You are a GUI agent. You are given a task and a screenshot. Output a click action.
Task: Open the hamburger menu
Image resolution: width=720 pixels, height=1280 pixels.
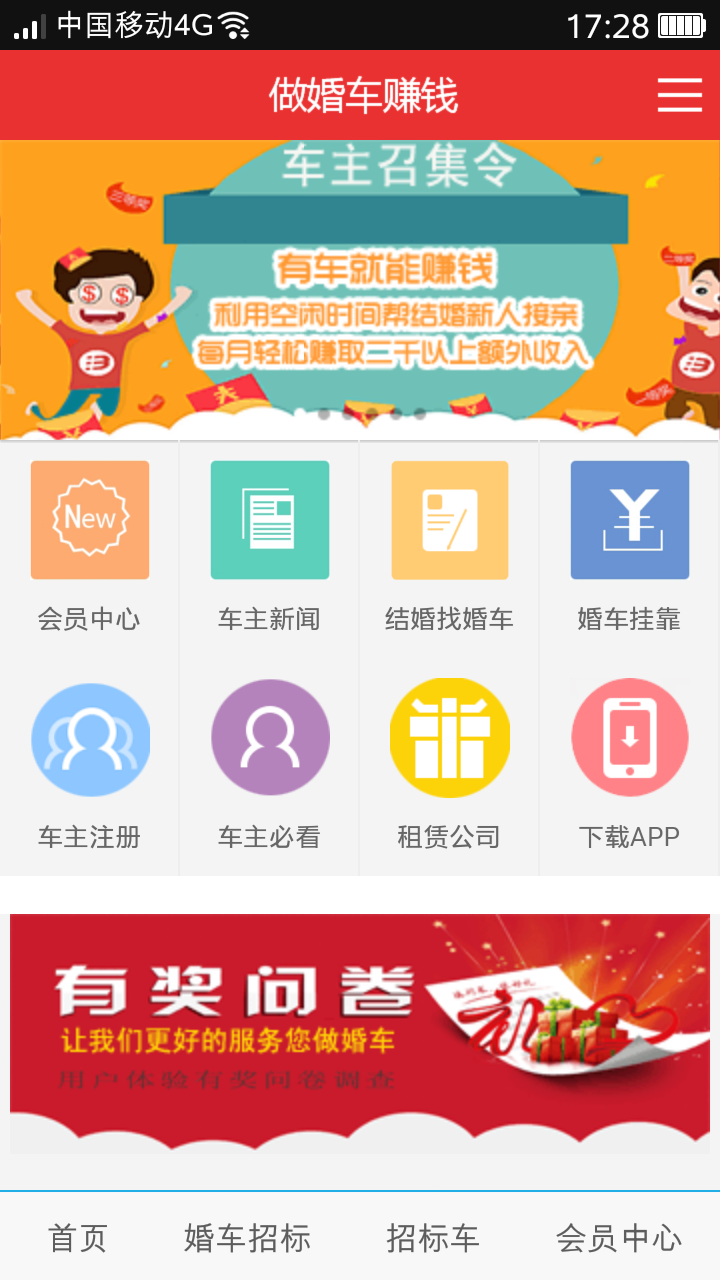[680, 95]
